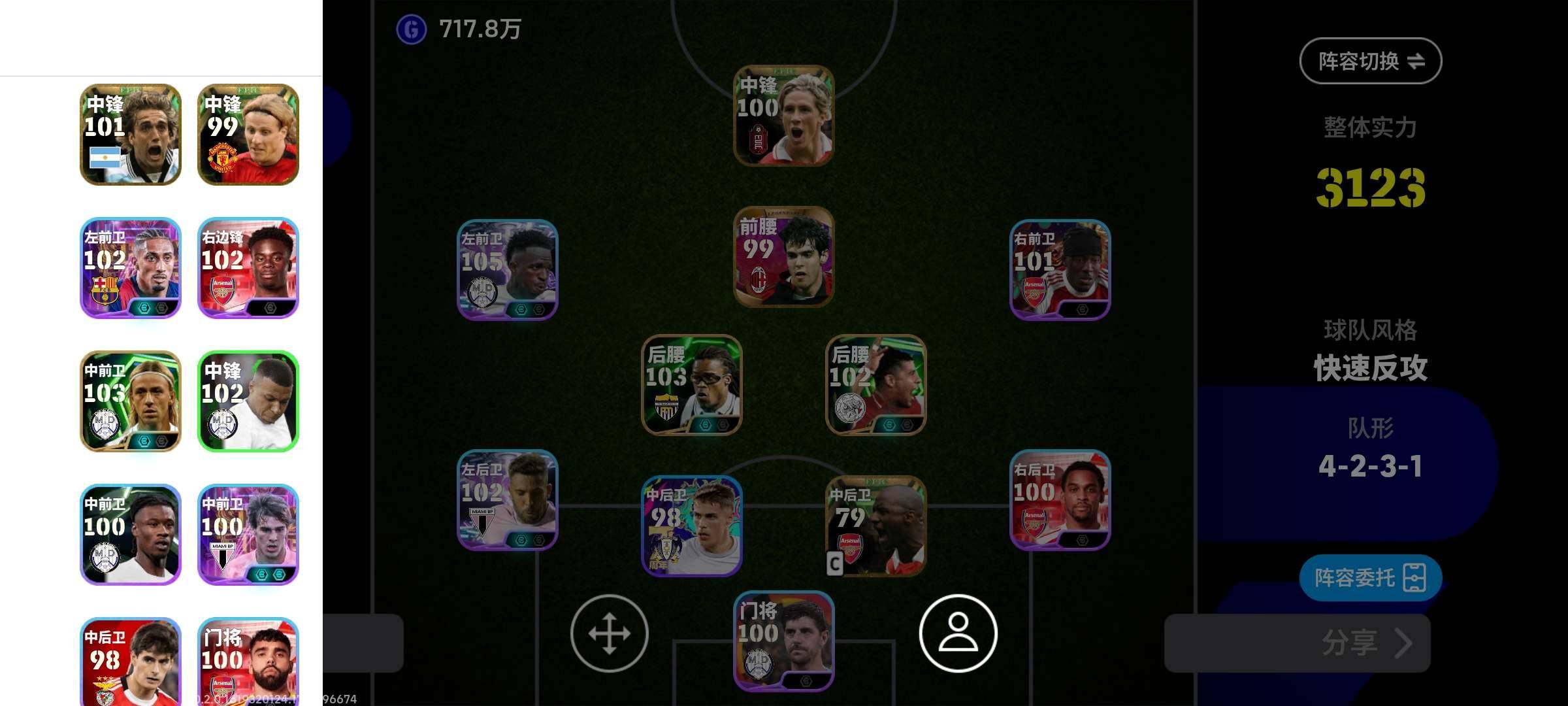Select the 中后卫 79 captain card
Screen dimensions: 1568x706
[x=875, y=526]
